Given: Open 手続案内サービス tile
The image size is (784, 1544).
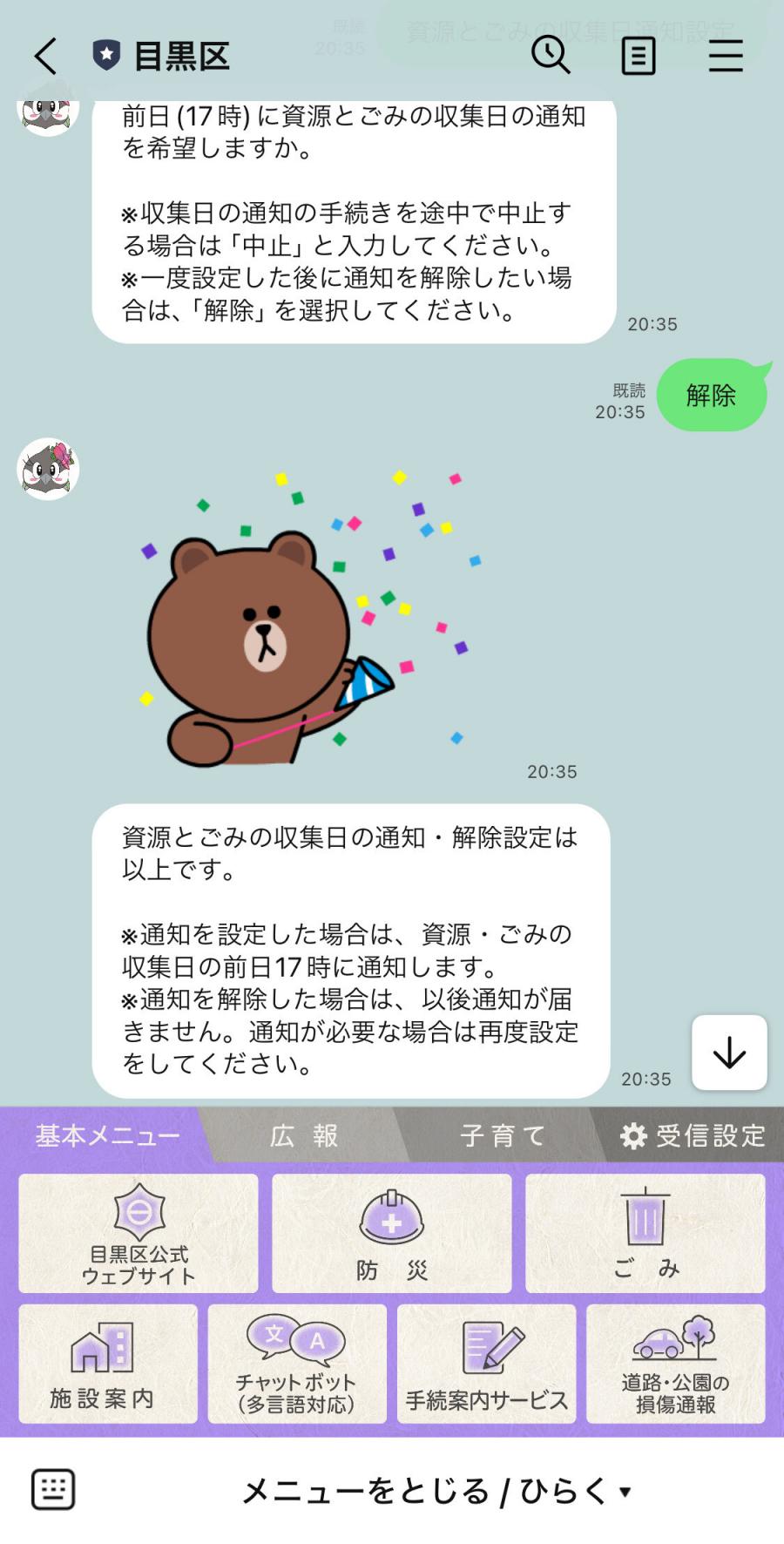Looking at the screenshot, I should [x=486, y=1364].
